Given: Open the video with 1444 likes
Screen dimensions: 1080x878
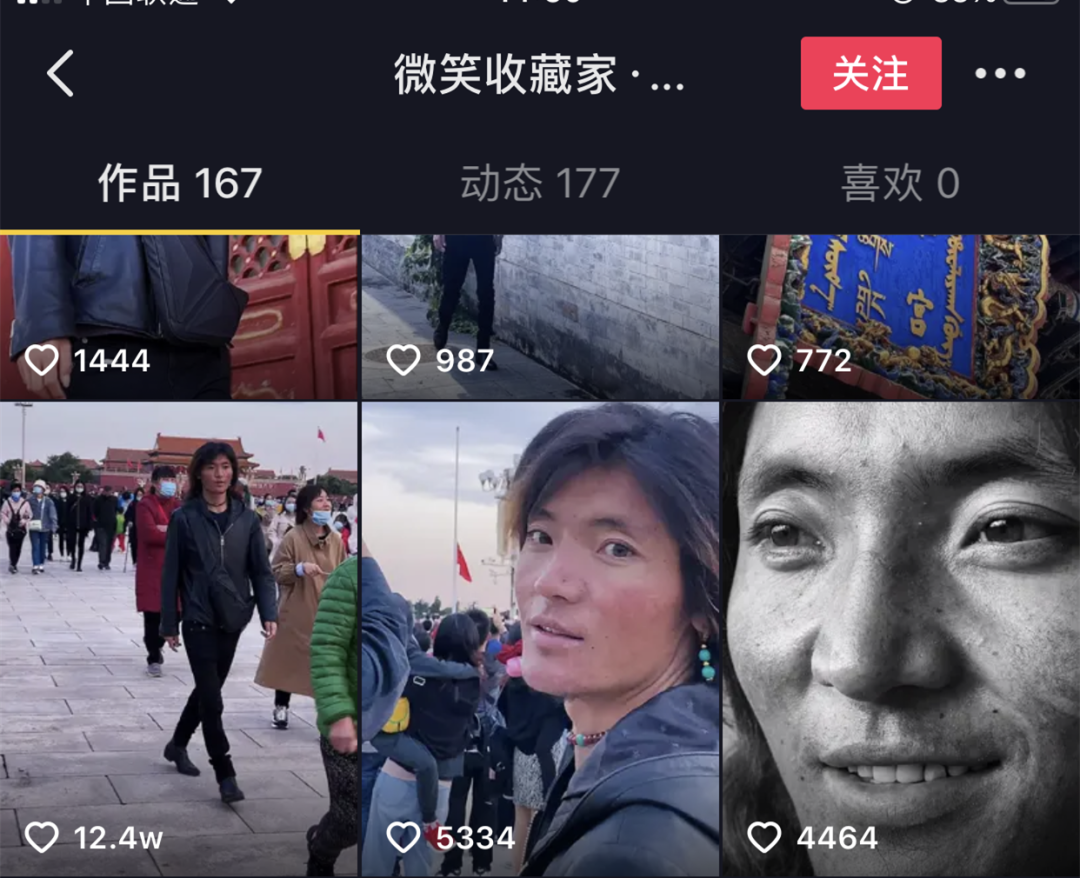Looking at the screenshot, I should click(179, 316).
